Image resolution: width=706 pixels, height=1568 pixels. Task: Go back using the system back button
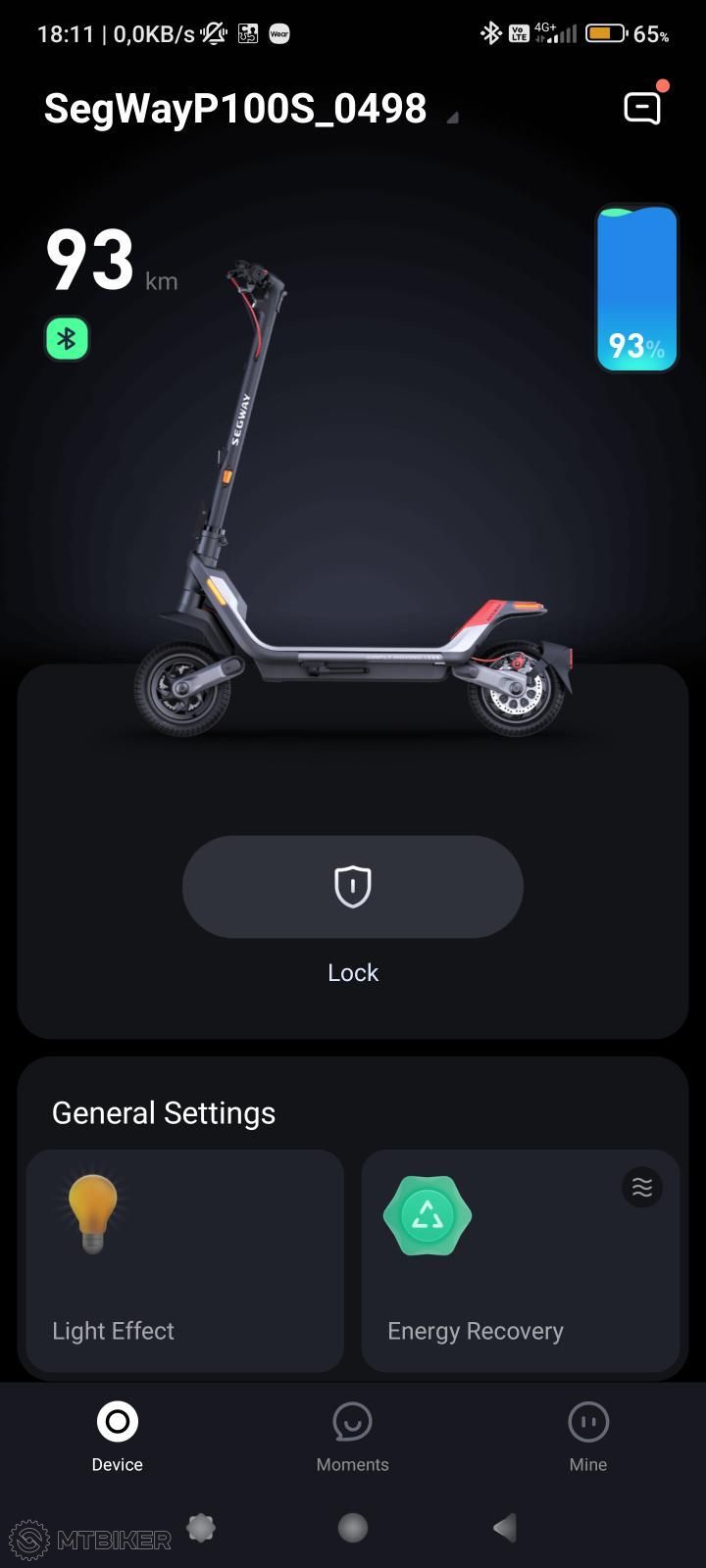click(x=505, y=1527)
